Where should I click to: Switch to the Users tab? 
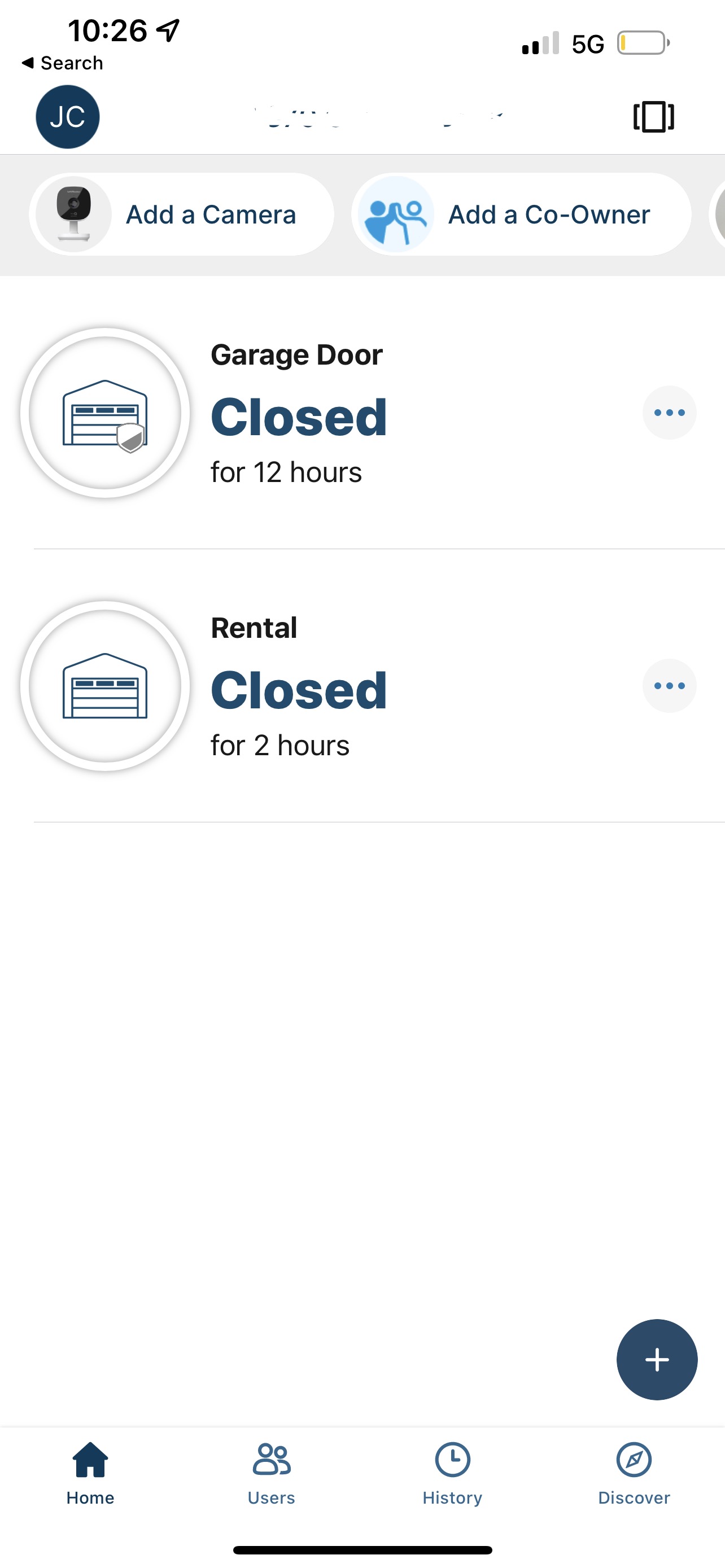pos(272,1474)
